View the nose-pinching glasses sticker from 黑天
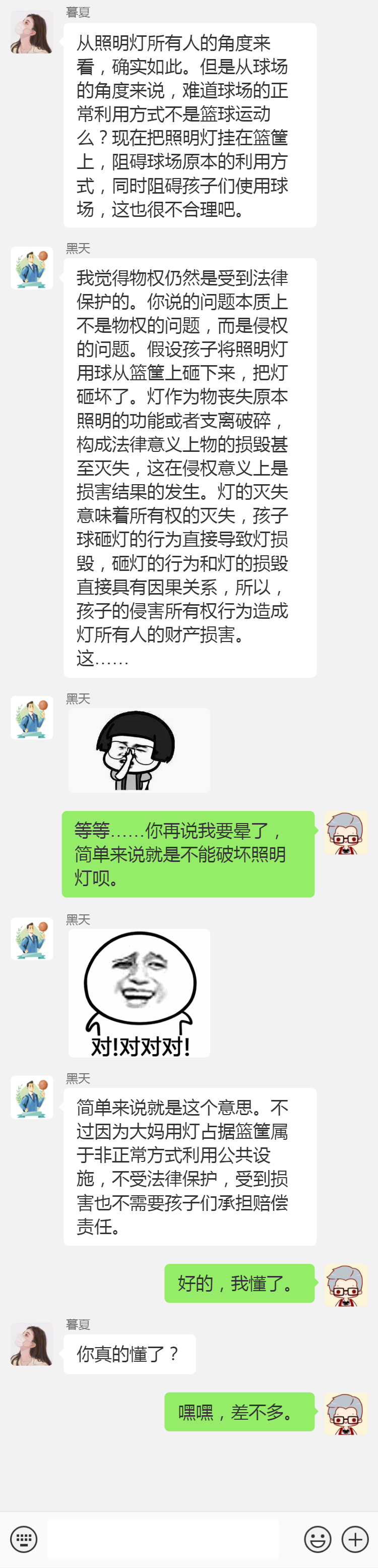 tap(140, 750)
